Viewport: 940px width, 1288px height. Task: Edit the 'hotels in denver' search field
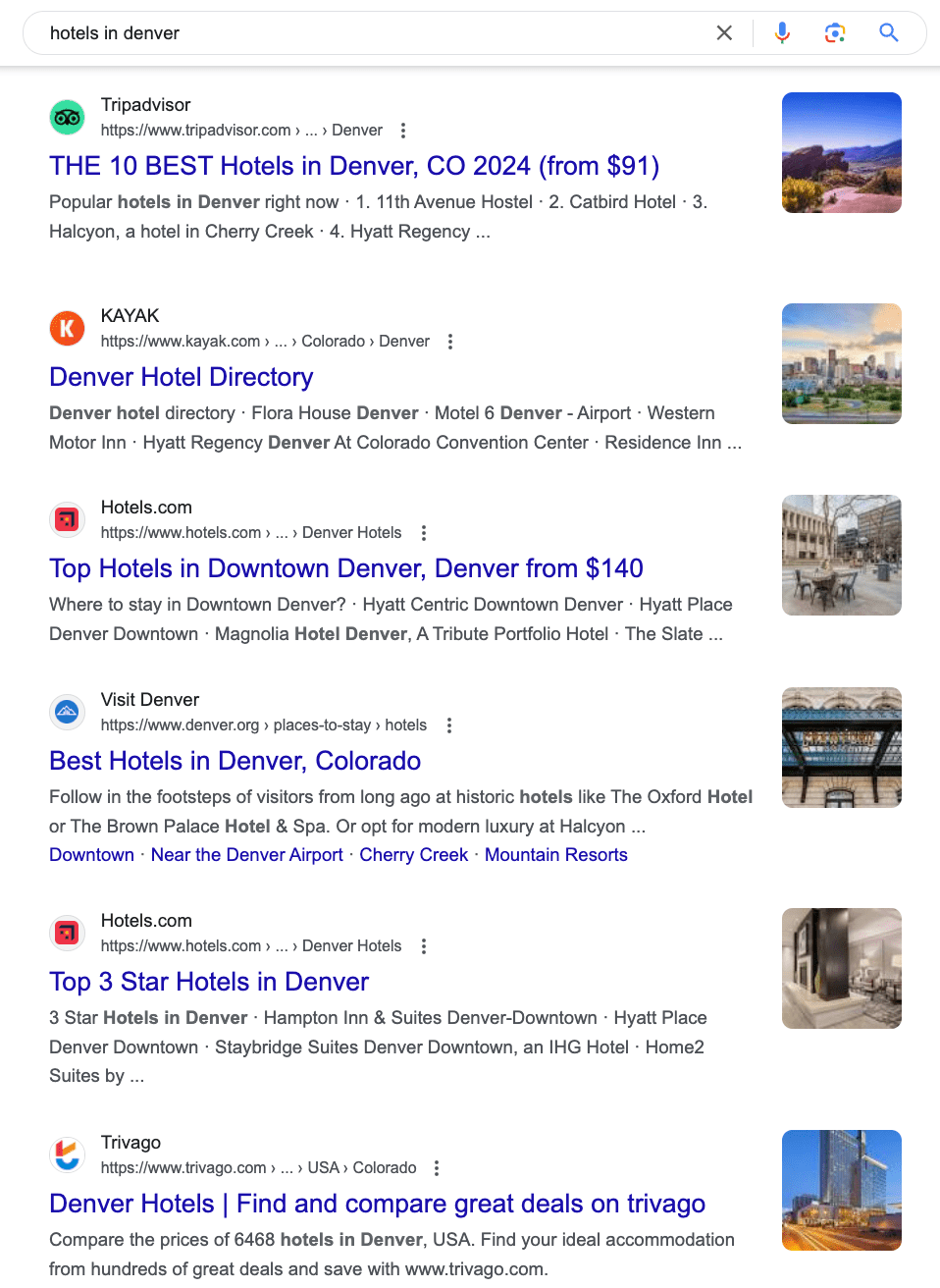373,33
